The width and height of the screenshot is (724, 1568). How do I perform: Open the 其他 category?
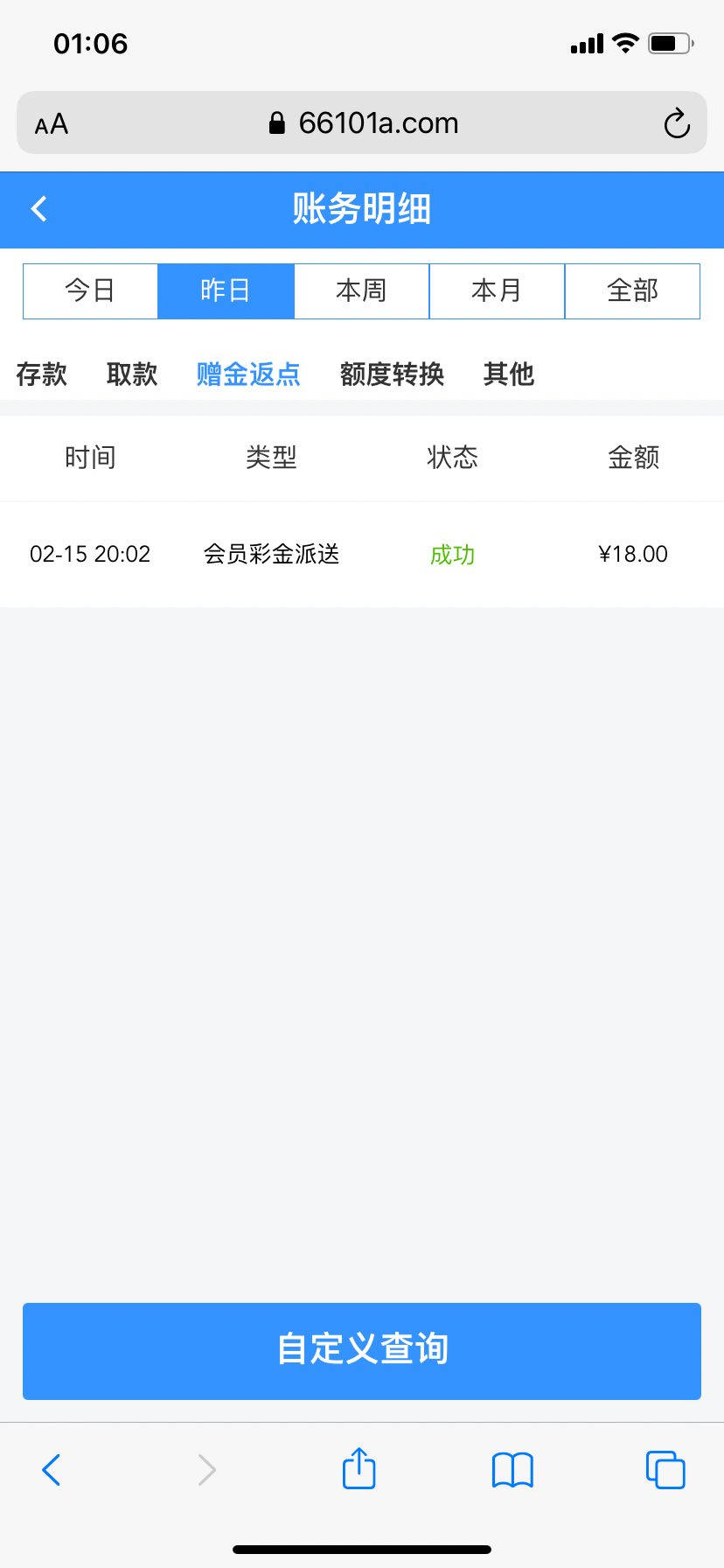(x=508, y=374)
